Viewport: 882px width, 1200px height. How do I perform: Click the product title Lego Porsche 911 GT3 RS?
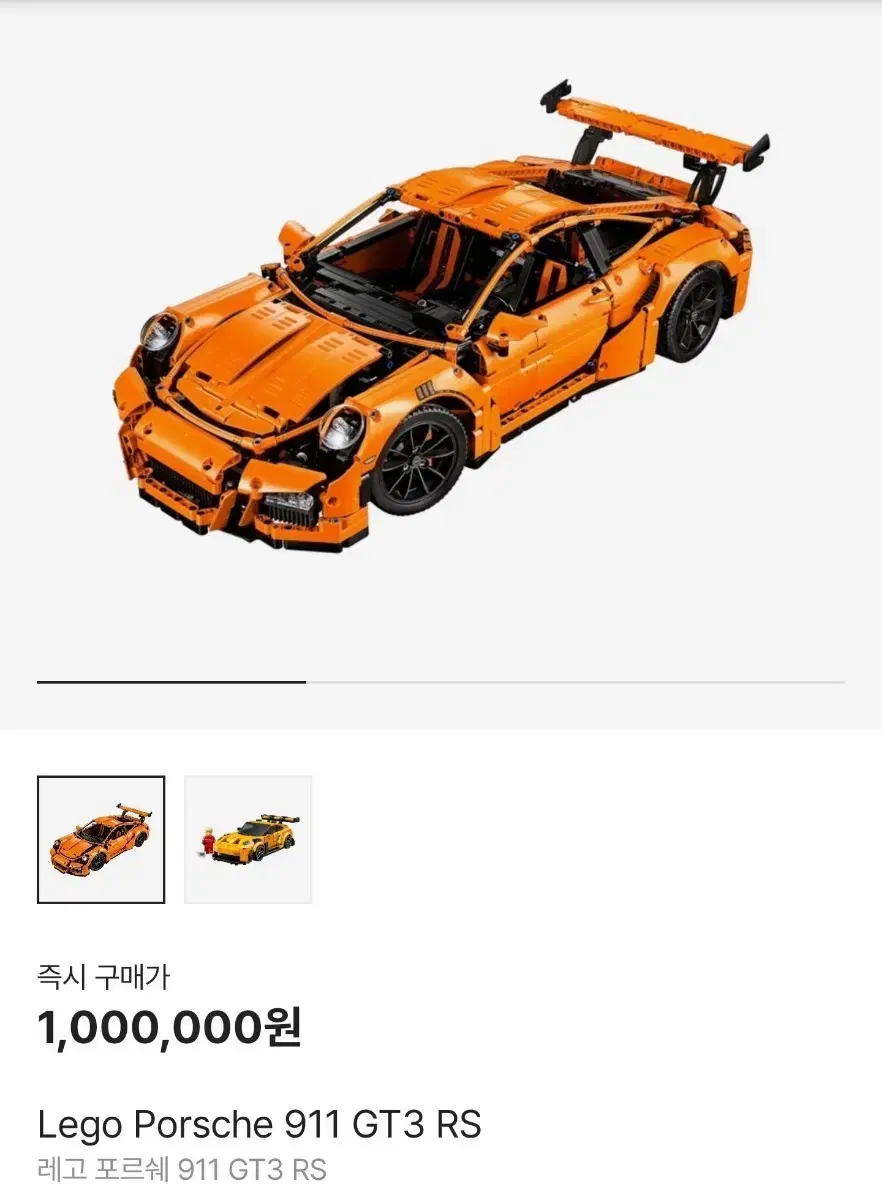coord(258,1123)
